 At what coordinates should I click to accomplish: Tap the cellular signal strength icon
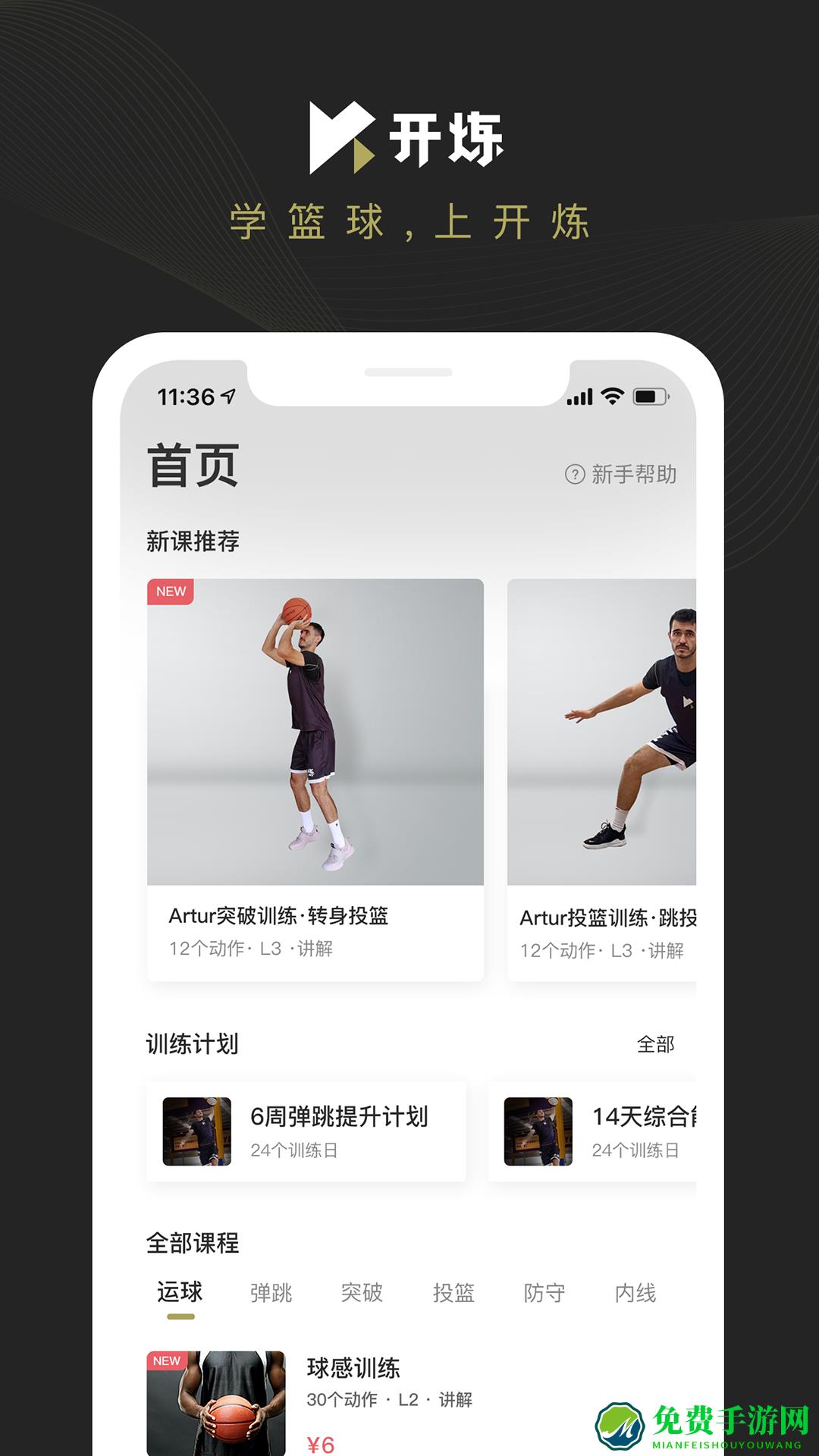tap(582, 396)
